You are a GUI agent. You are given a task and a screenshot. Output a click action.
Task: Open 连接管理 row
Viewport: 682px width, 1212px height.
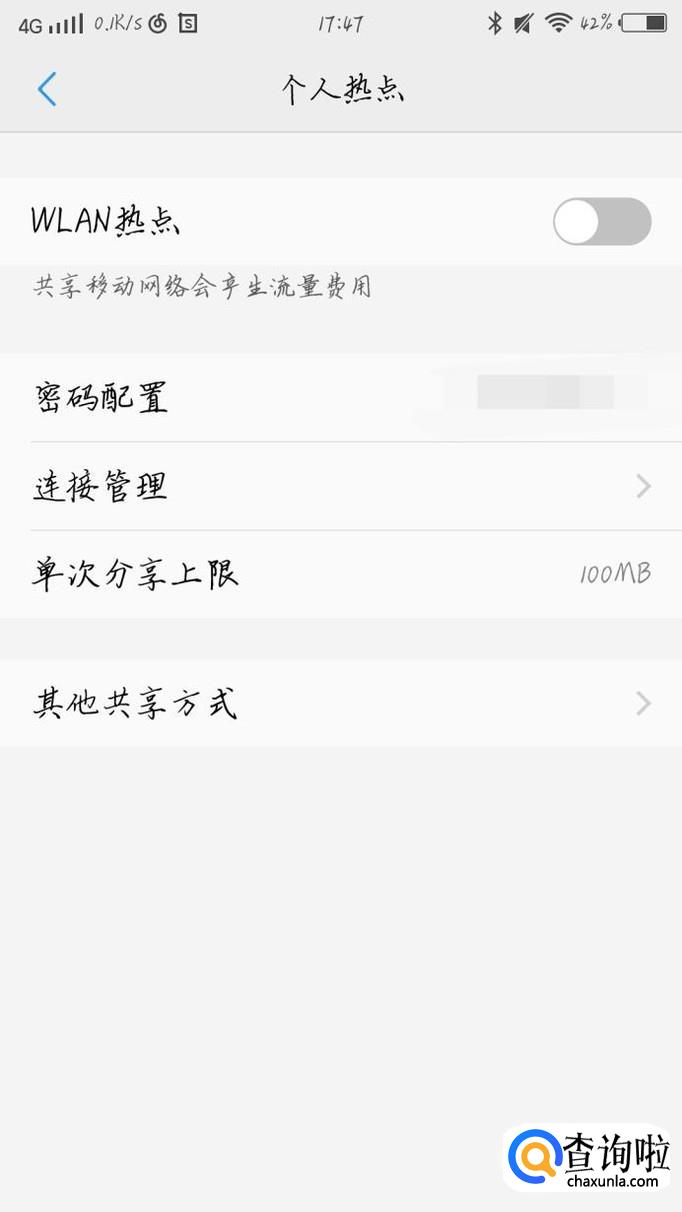click(x=340, y=487)
